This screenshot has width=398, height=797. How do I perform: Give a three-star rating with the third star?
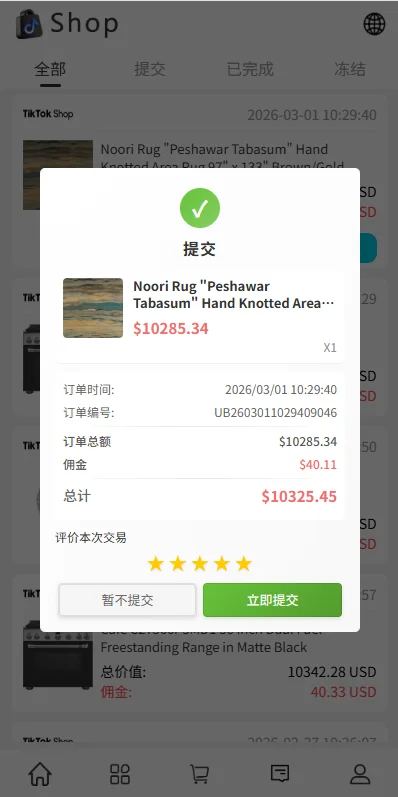(x=200, y=563)
